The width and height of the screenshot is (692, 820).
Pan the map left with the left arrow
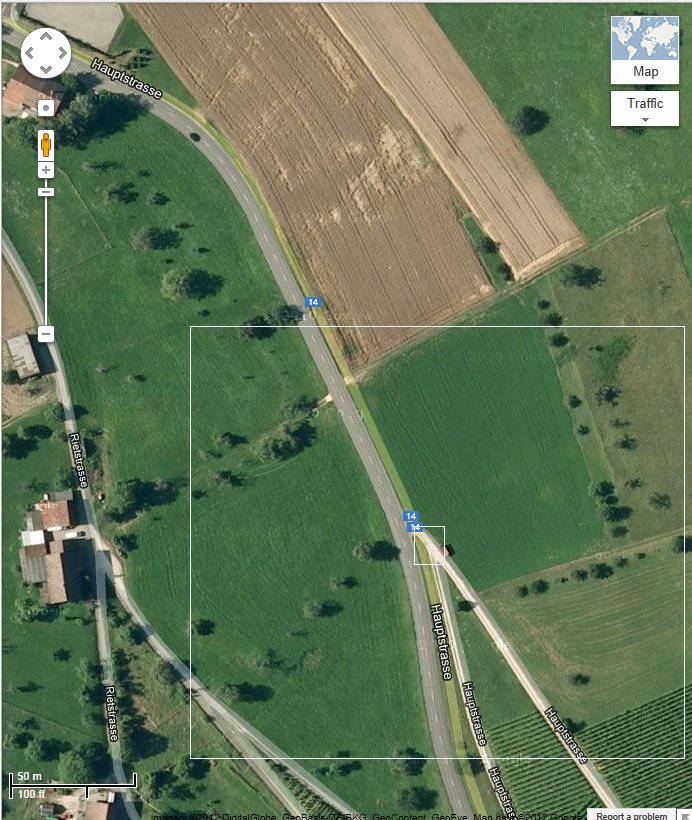click(31, 53)
